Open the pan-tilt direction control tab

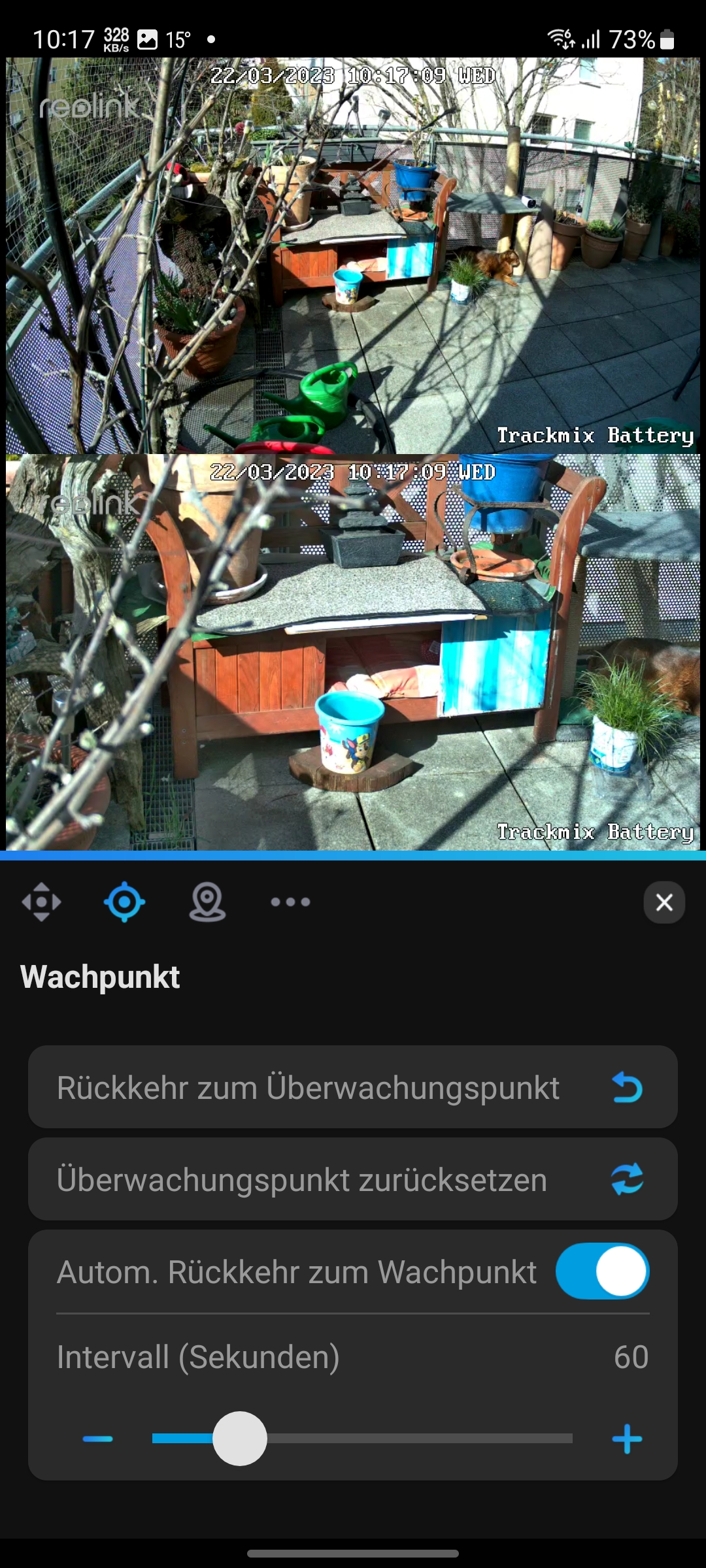click(41, 902)
